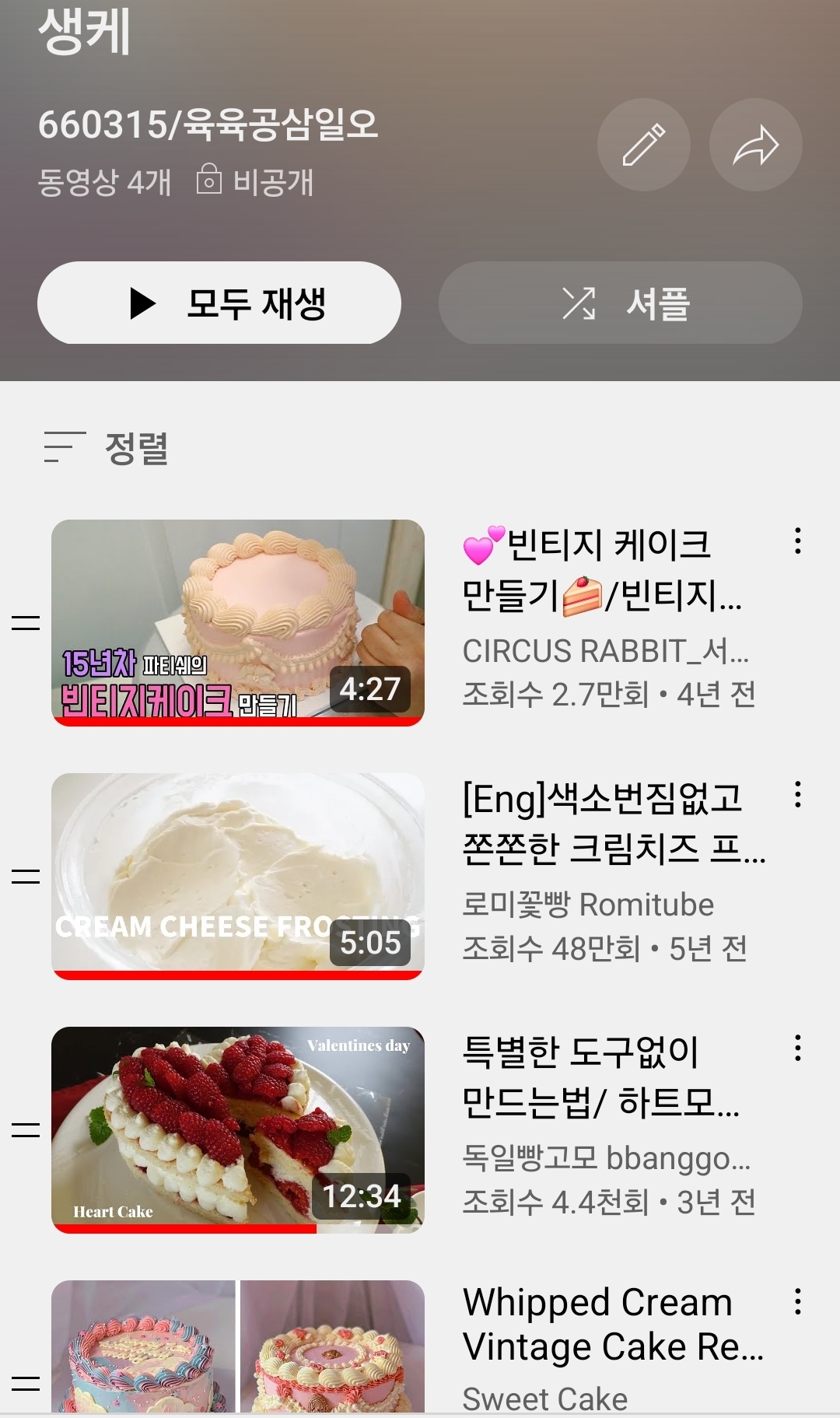This screenshot has width=840, height=1418.
Task: Open more options for the 독일빵고모 video
Action: coord(797,1048)
